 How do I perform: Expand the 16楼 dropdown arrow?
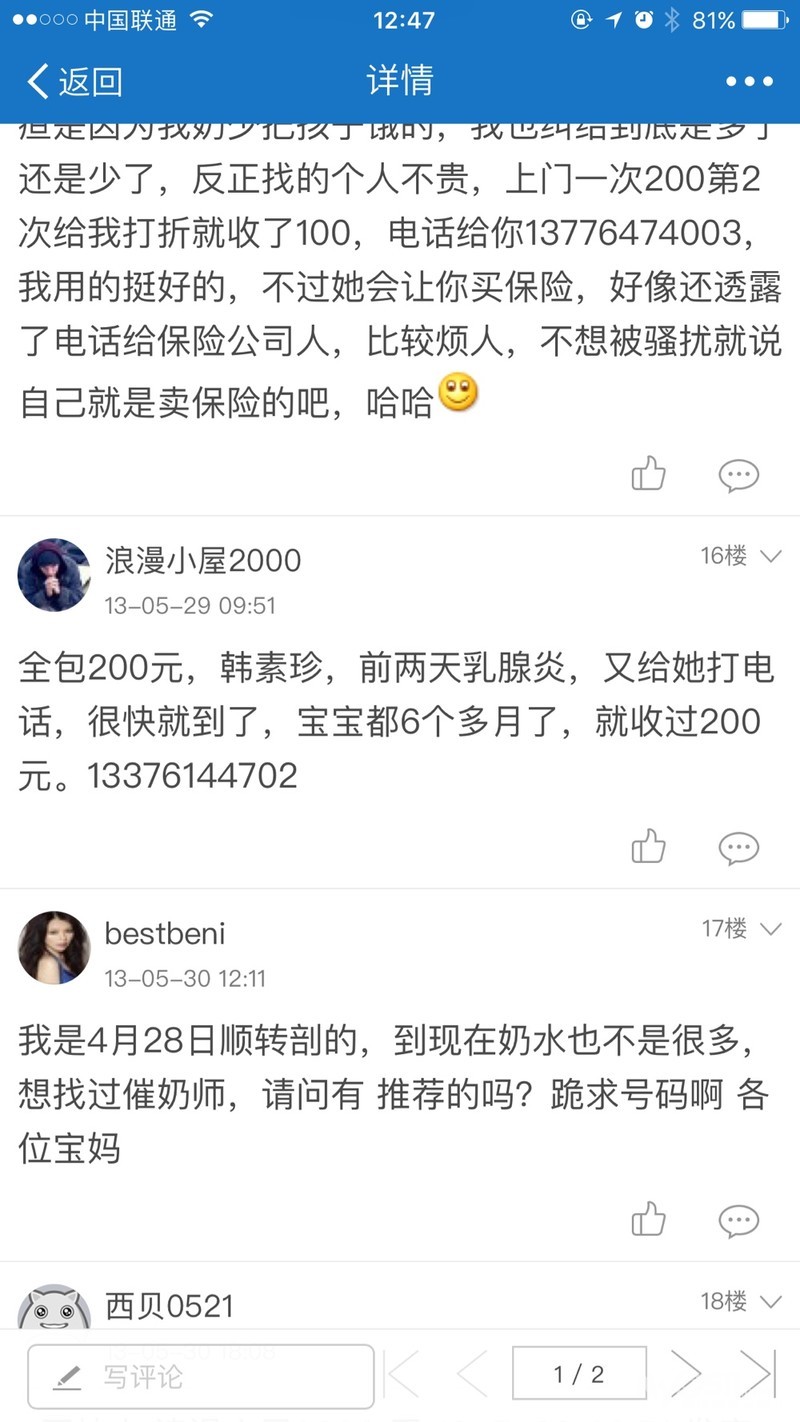[770, 556]
